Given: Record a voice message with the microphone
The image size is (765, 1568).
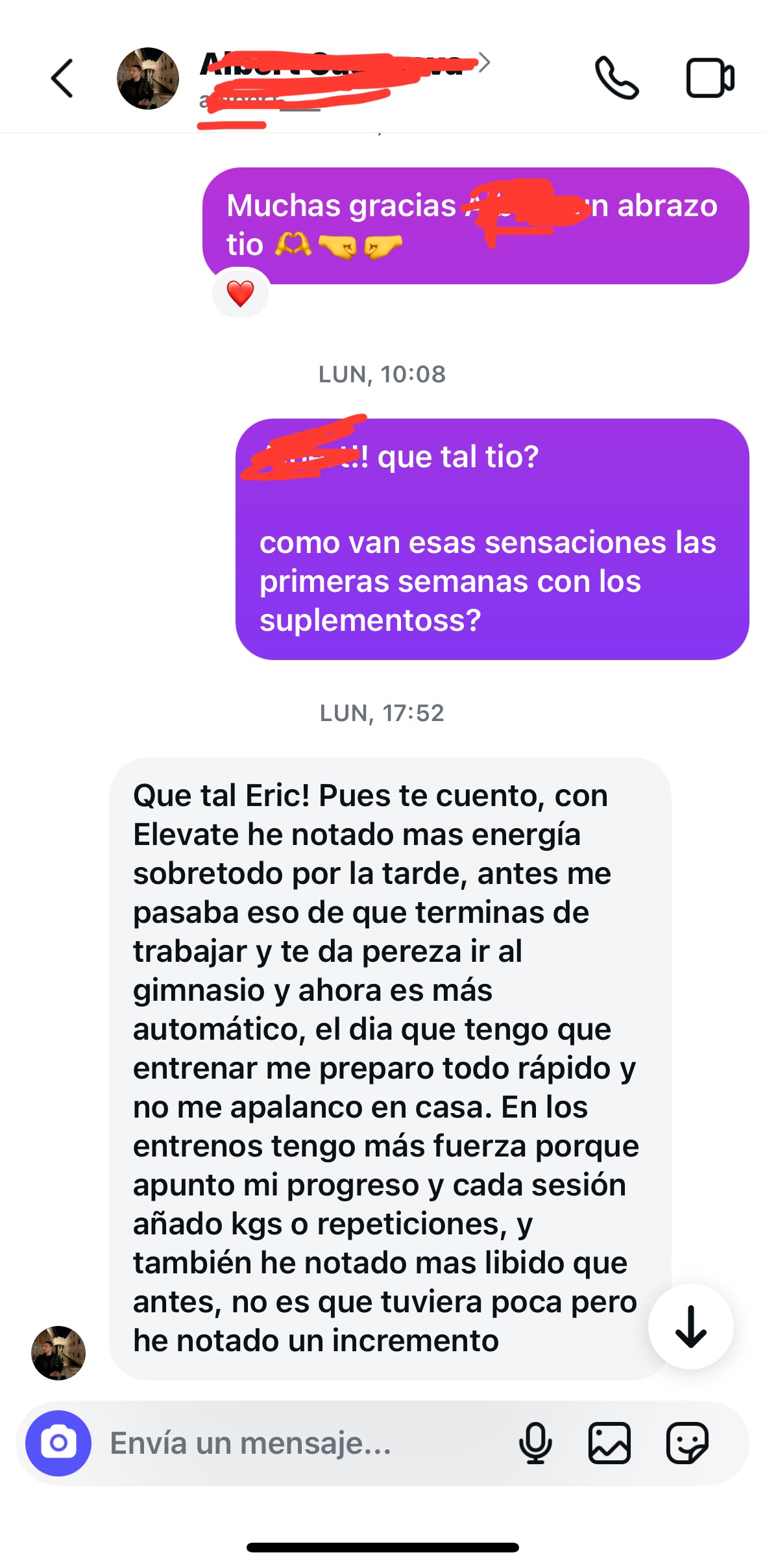Looking at the screenshot, I should (535, 1443).
